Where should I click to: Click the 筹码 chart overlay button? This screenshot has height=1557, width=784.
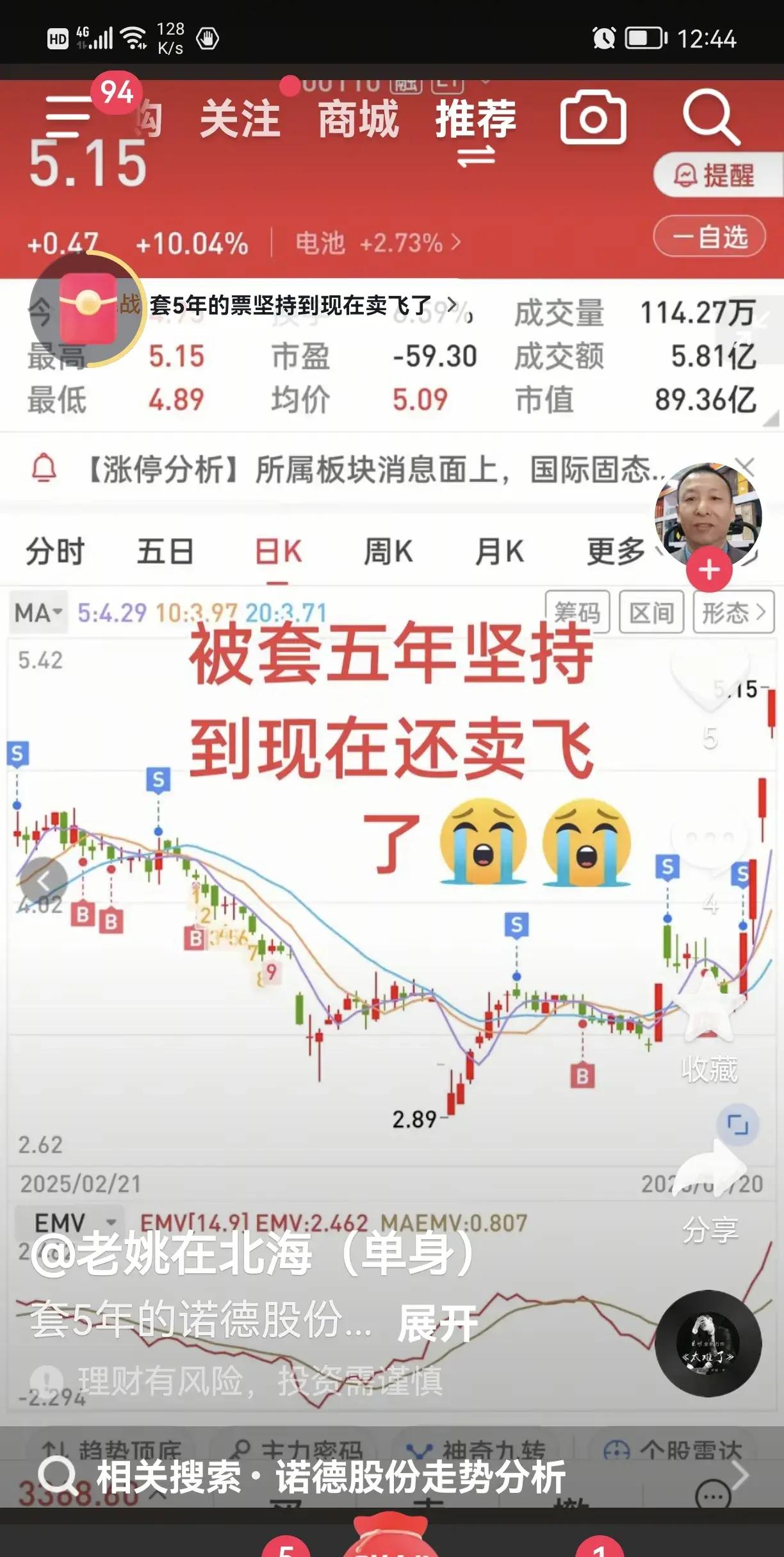[579, 613]
